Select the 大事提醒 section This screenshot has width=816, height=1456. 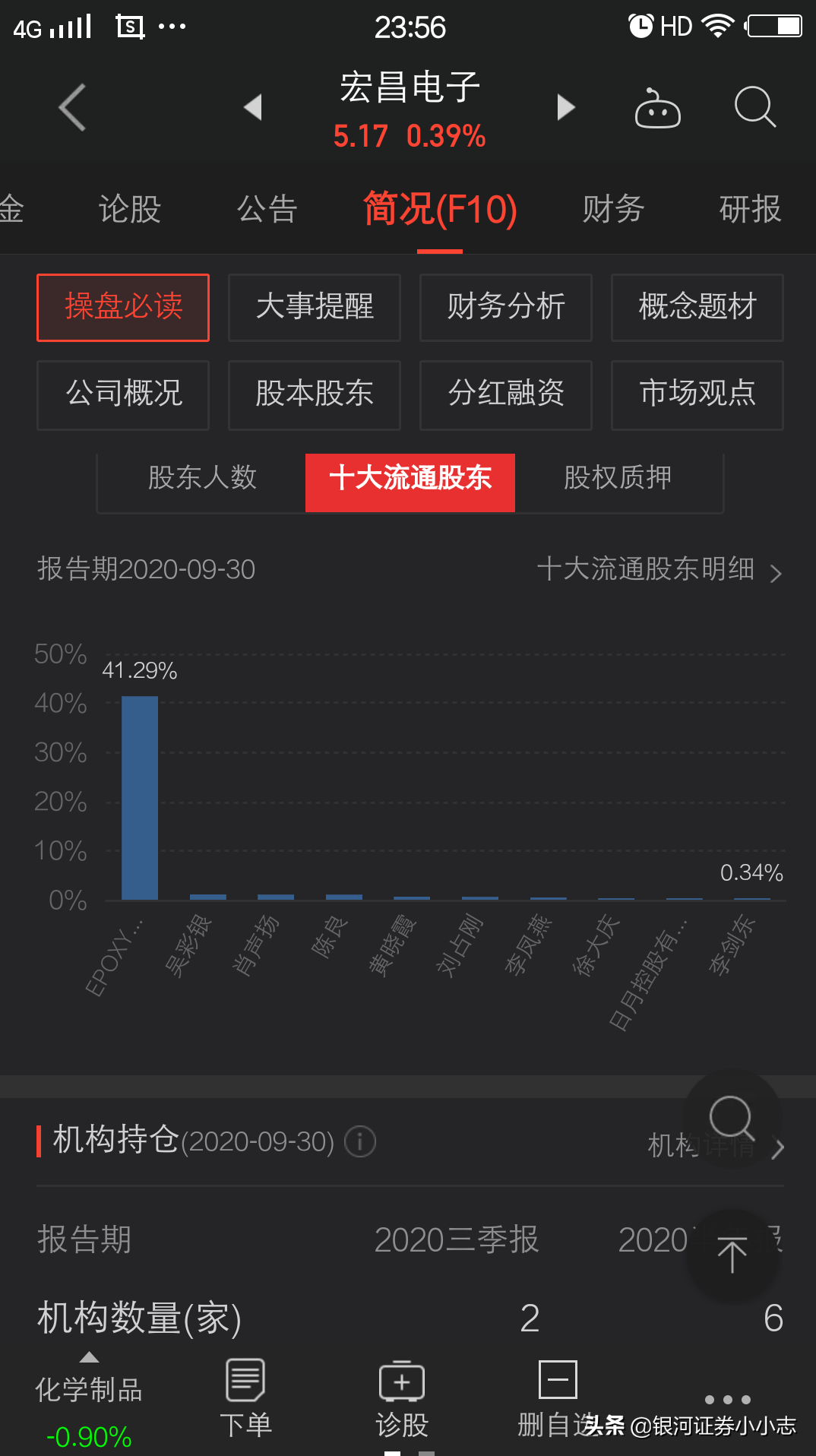pyautogui.click(x=315, y=307)
